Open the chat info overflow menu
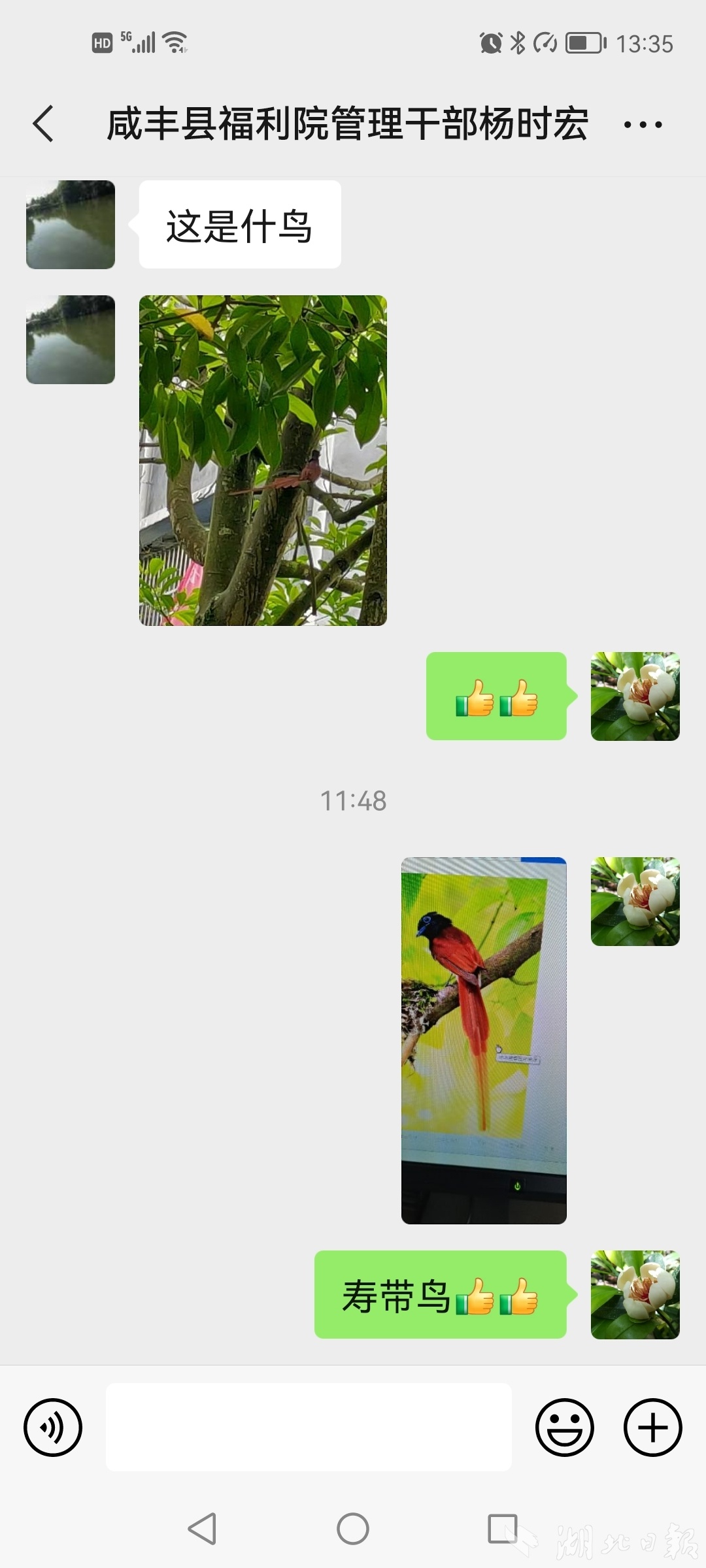 pos(643,124)
